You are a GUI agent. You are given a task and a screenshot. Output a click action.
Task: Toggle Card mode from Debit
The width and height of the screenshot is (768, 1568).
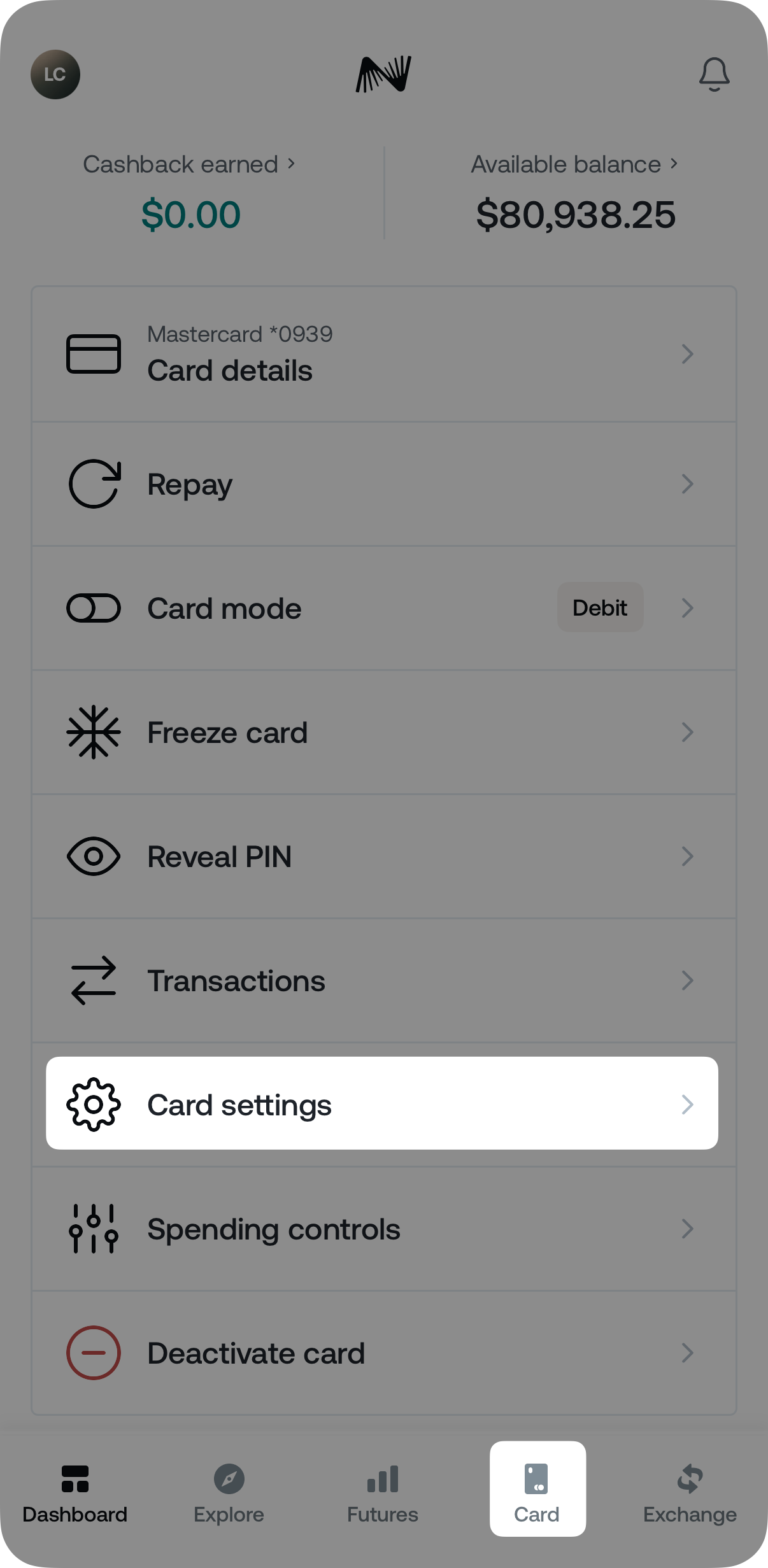click(x=600, y=607)
